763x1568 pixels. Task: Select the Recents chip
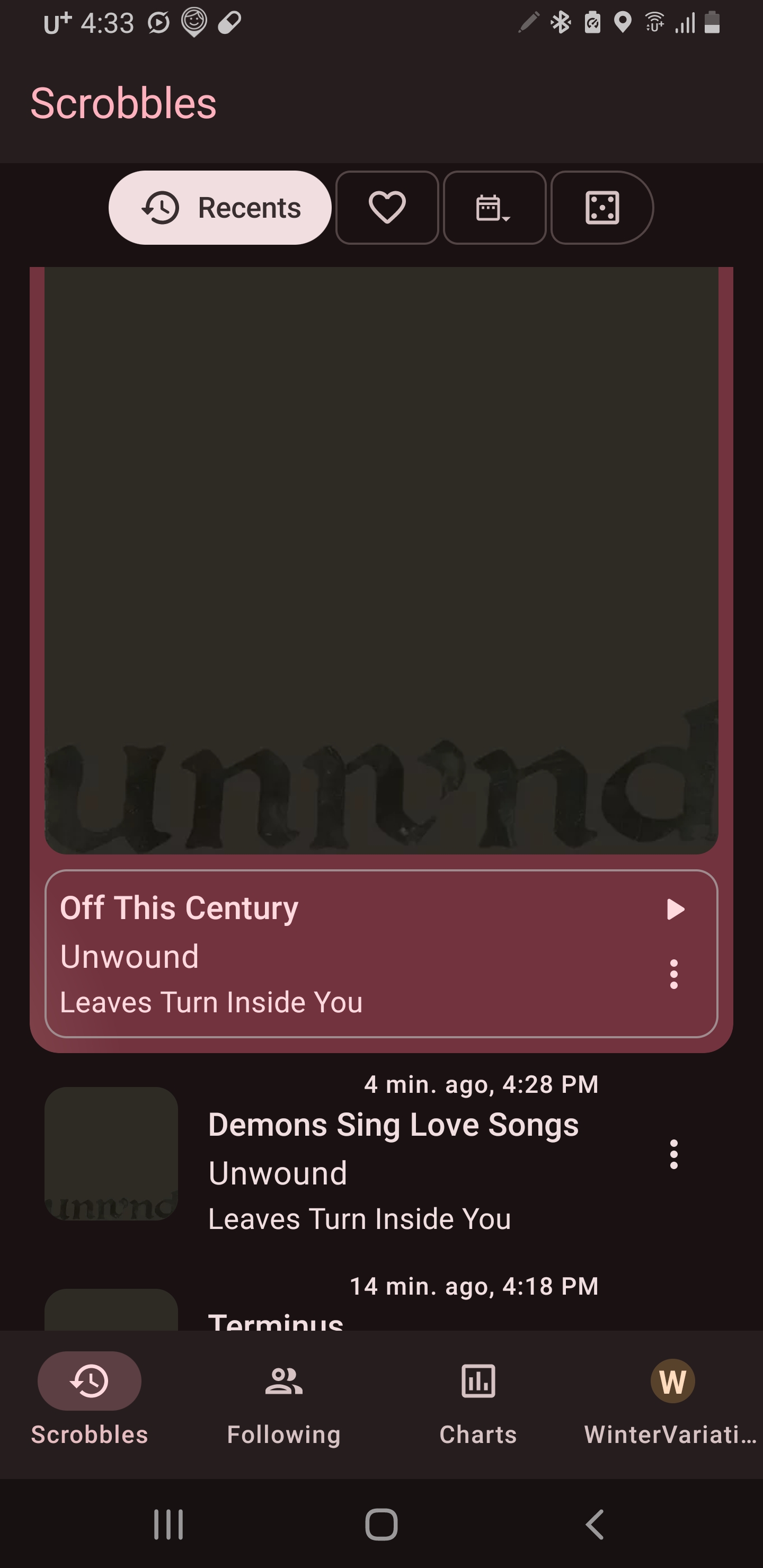[220, 208]
